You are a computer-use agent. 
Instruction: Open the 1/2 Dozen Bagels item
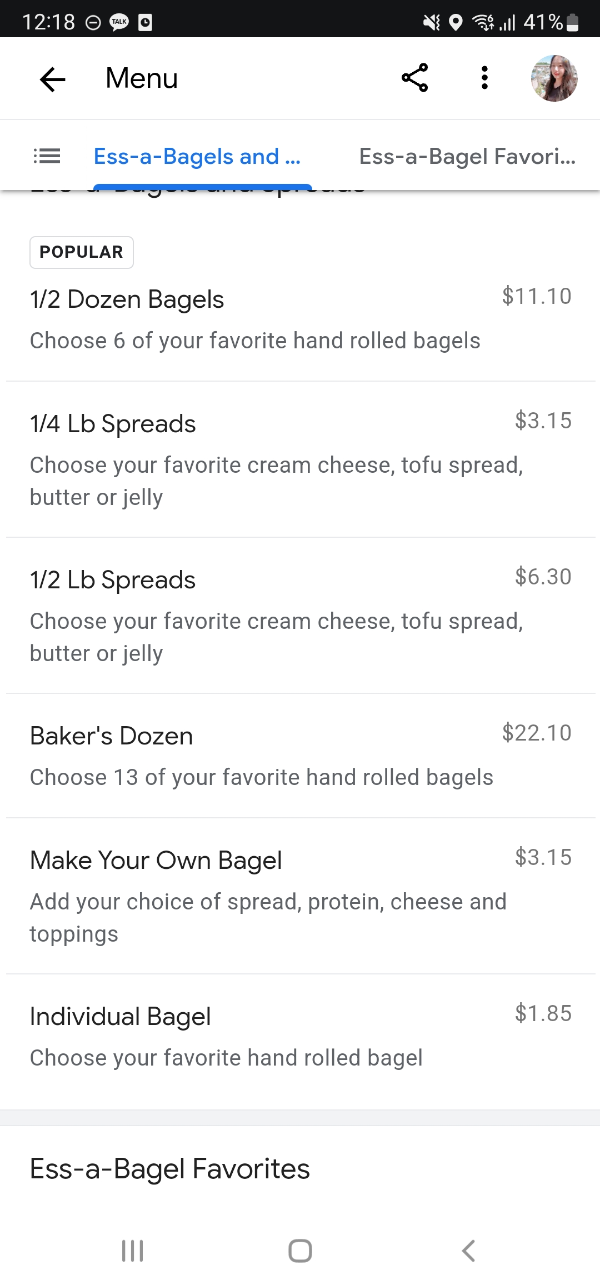300,304
